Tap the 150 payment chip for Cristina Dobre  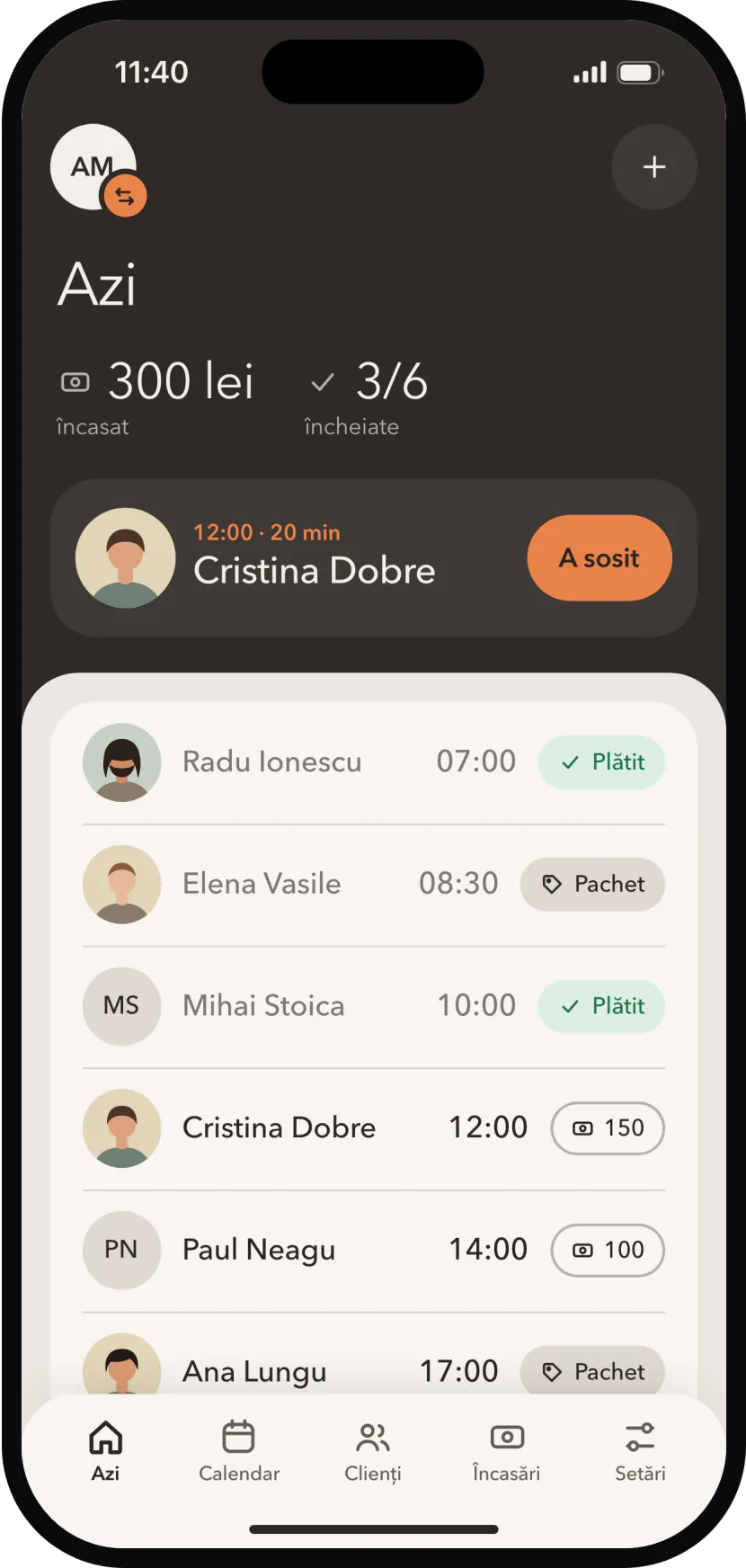click(608, 1128)
